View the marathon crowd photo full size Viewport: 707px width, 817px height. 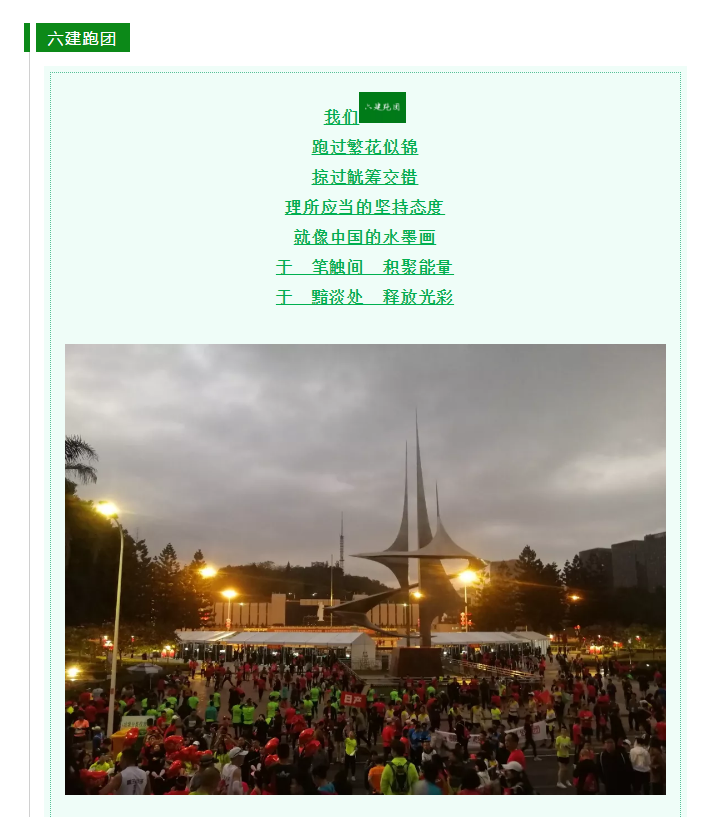pyautogui.click(x=365, y=569)
